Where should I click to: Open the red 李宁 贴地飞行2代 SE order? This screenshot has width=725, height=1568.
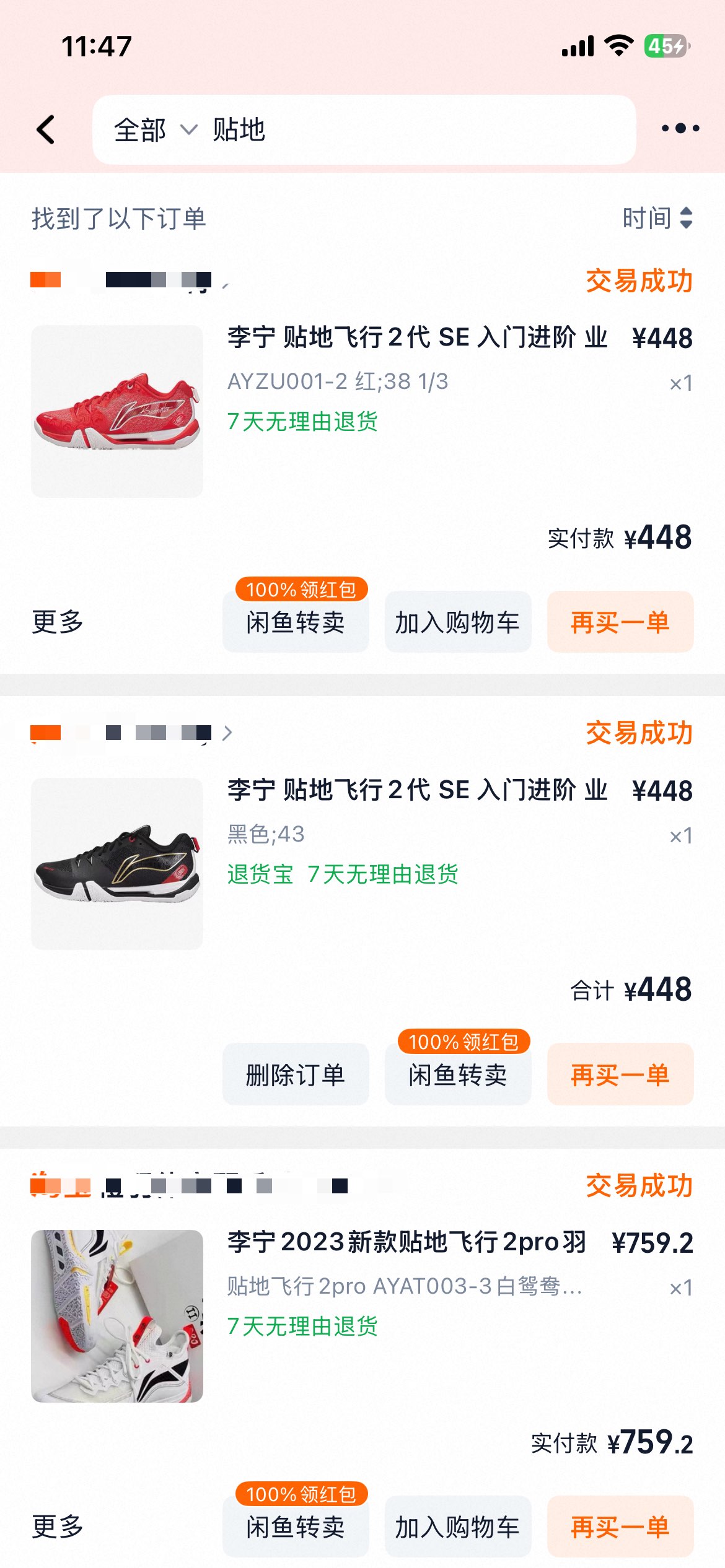pos(416,338)
